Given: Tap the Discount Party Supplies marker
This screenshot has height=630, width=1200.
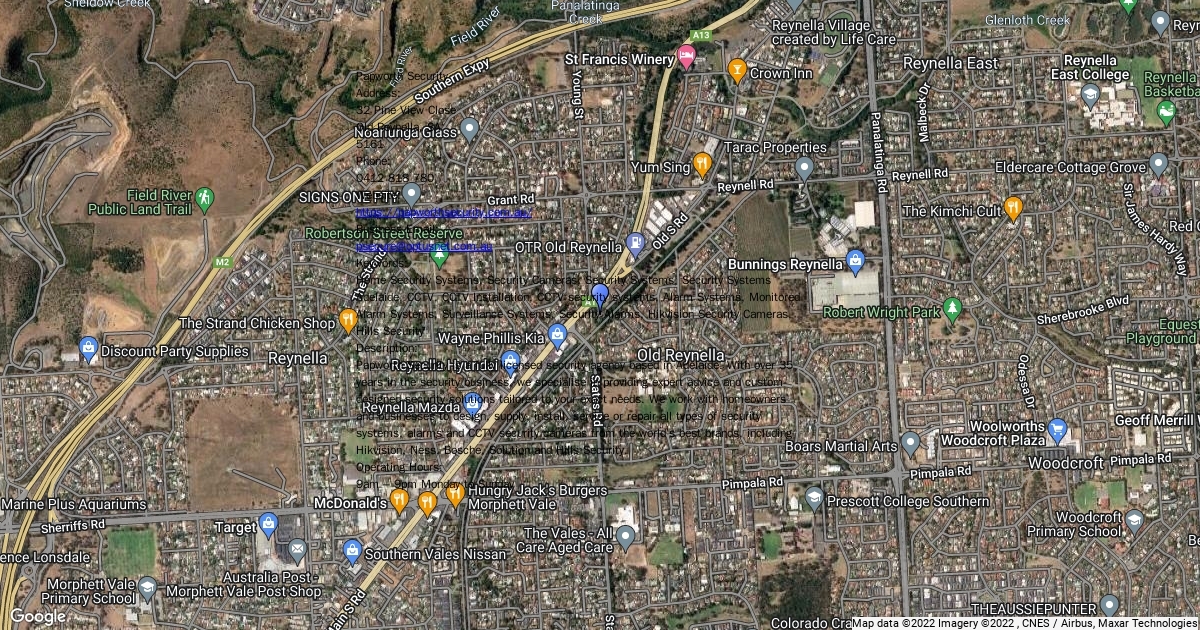Looking at the screenshot, I should [89, 349].
